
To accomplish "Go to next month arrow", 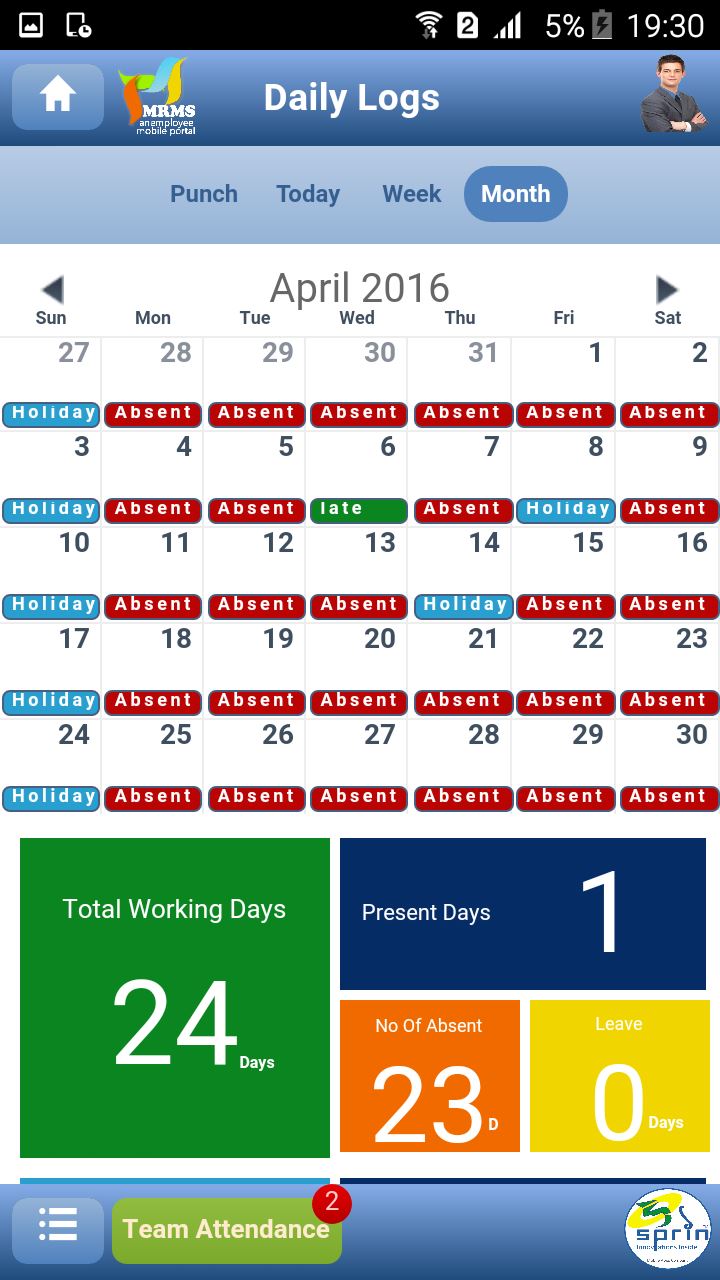I will pos(667,290).
